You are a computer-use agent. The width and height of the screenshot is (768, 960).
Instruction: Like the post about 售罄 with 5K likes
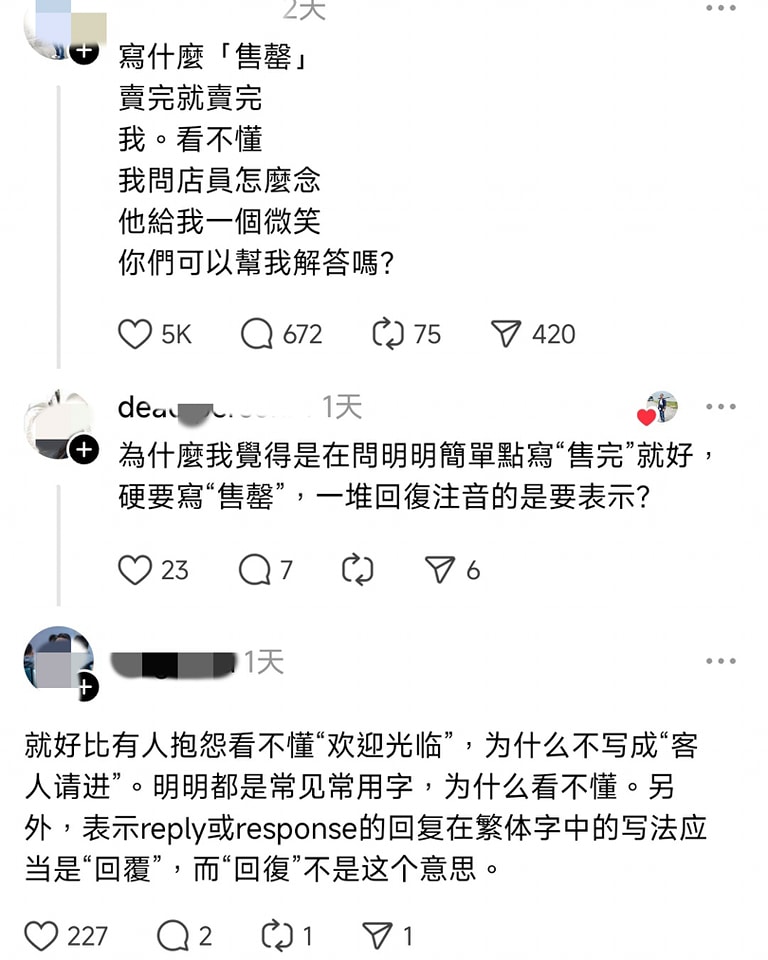(135, 334)
